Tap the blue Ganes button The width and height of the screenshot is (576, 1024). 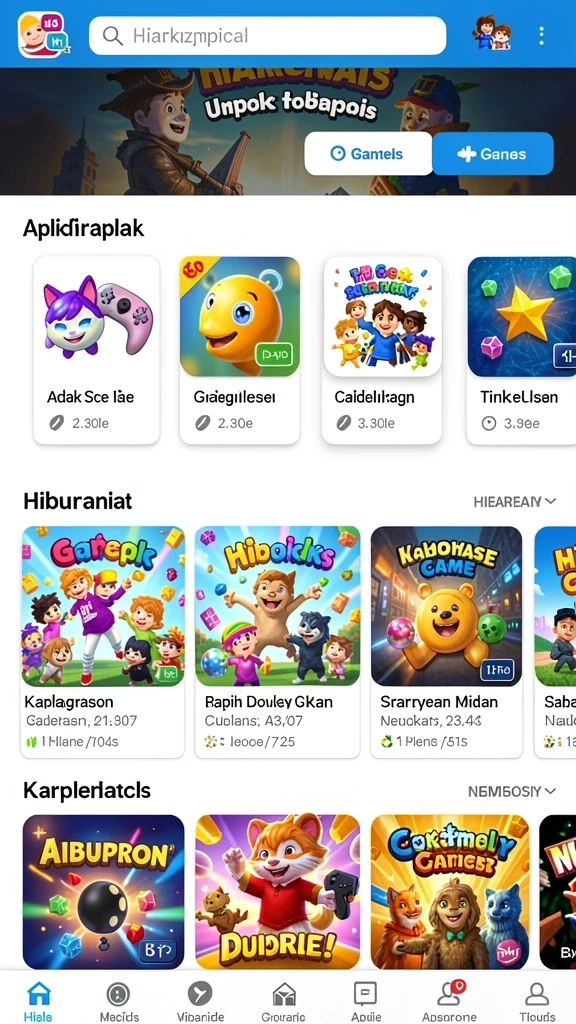point(493,153)
